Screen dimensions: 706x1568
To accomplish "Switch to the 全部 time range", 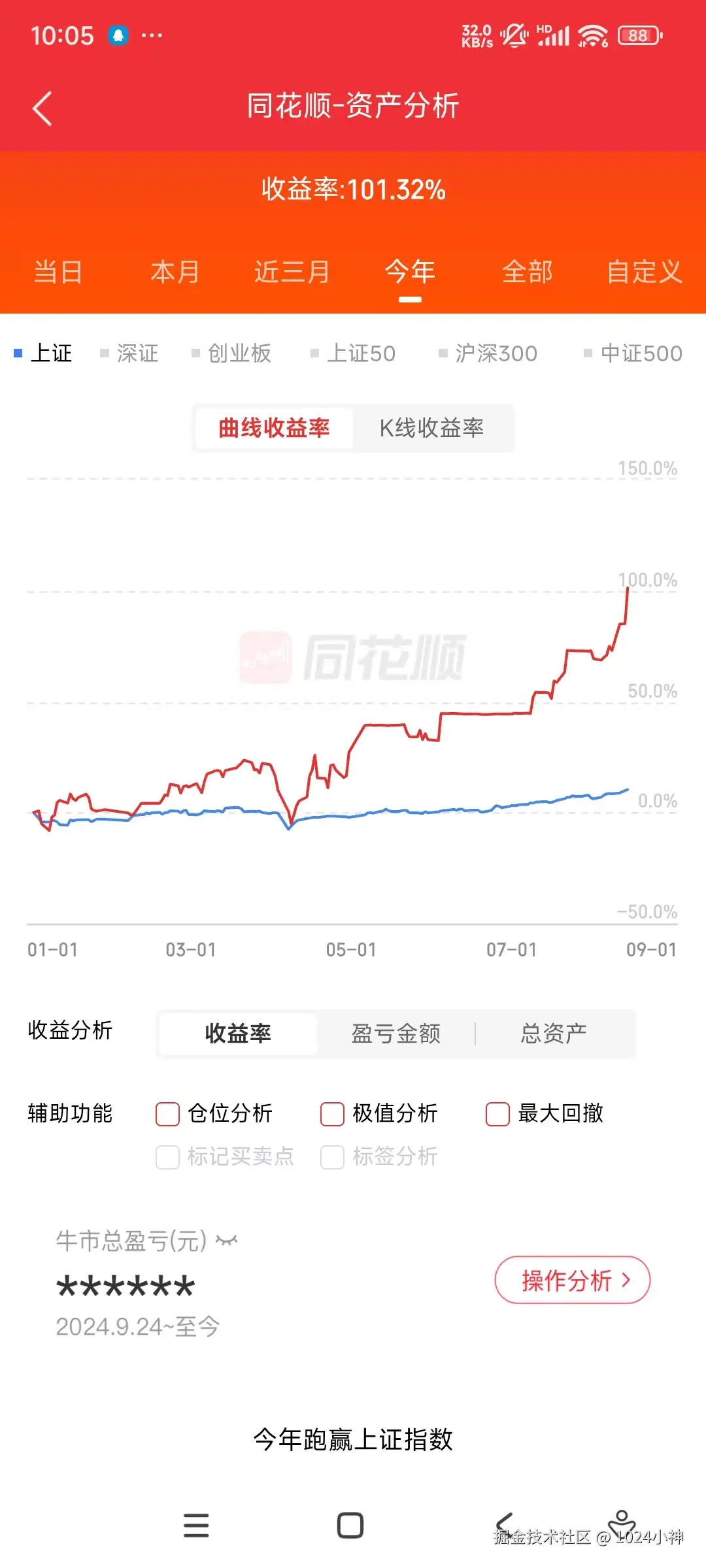I will [528, 272].
